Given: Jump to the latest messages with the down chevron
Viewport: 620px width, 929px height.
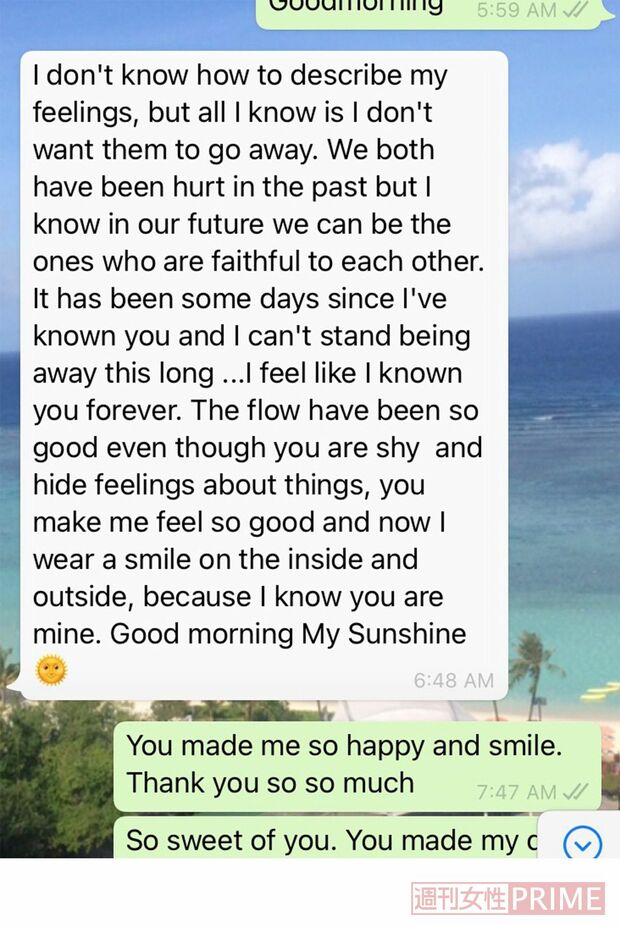Looking at the screenshot, I should click(582, 844).
